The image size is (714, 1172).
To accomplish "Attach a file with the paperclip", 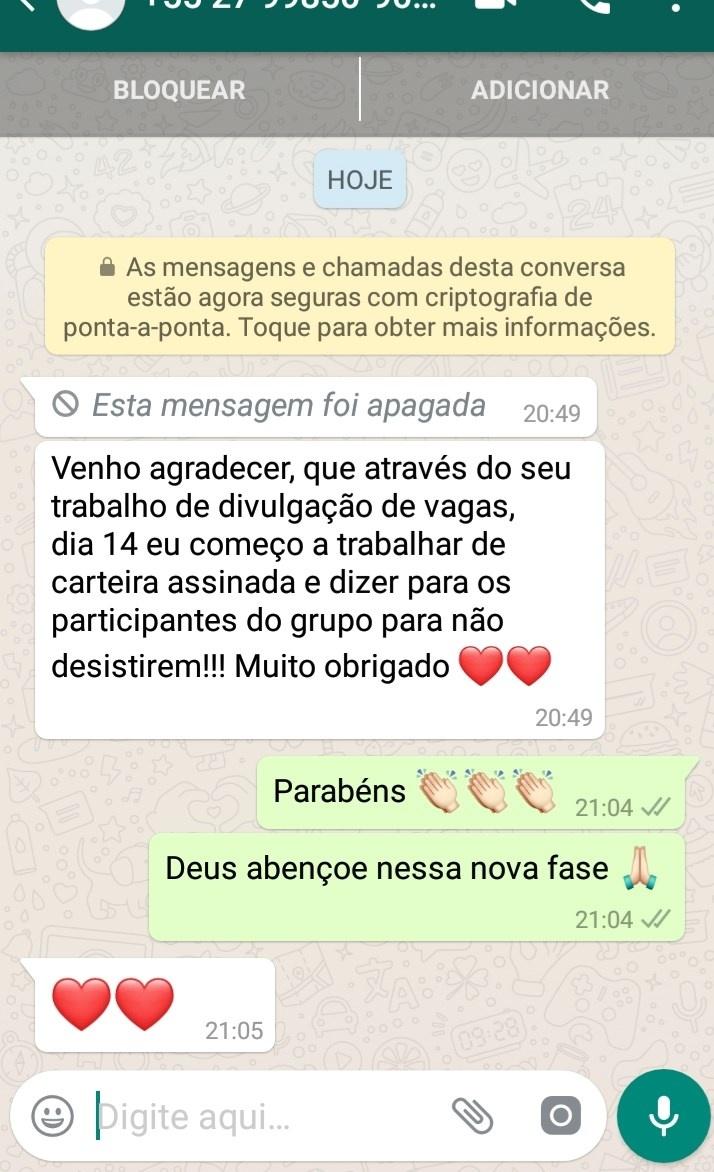I will [x=474, y=1116].
